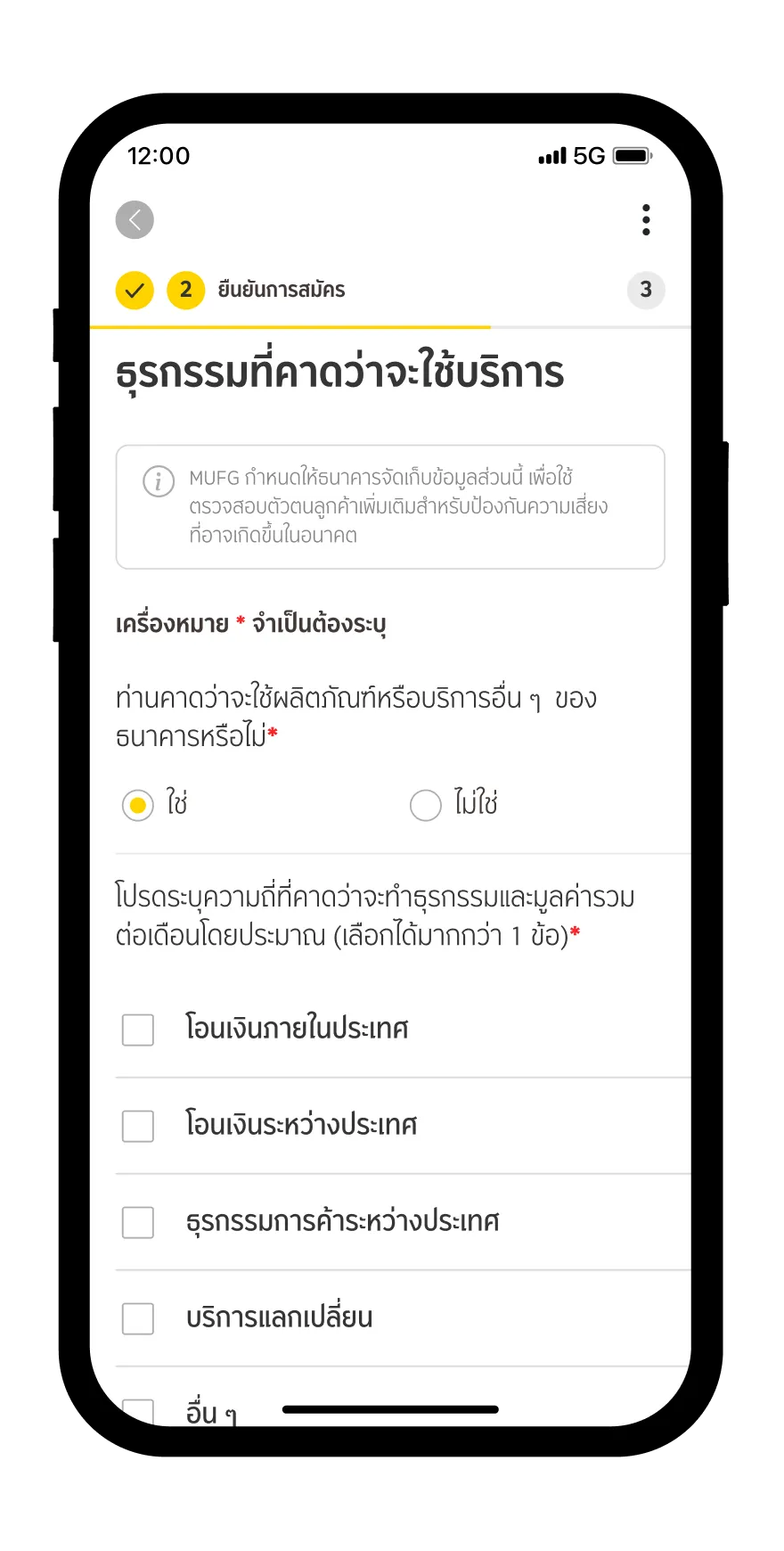Go back using the arrow button
Viewport: 784px width, 1551px height.
(x=135, y=220)
